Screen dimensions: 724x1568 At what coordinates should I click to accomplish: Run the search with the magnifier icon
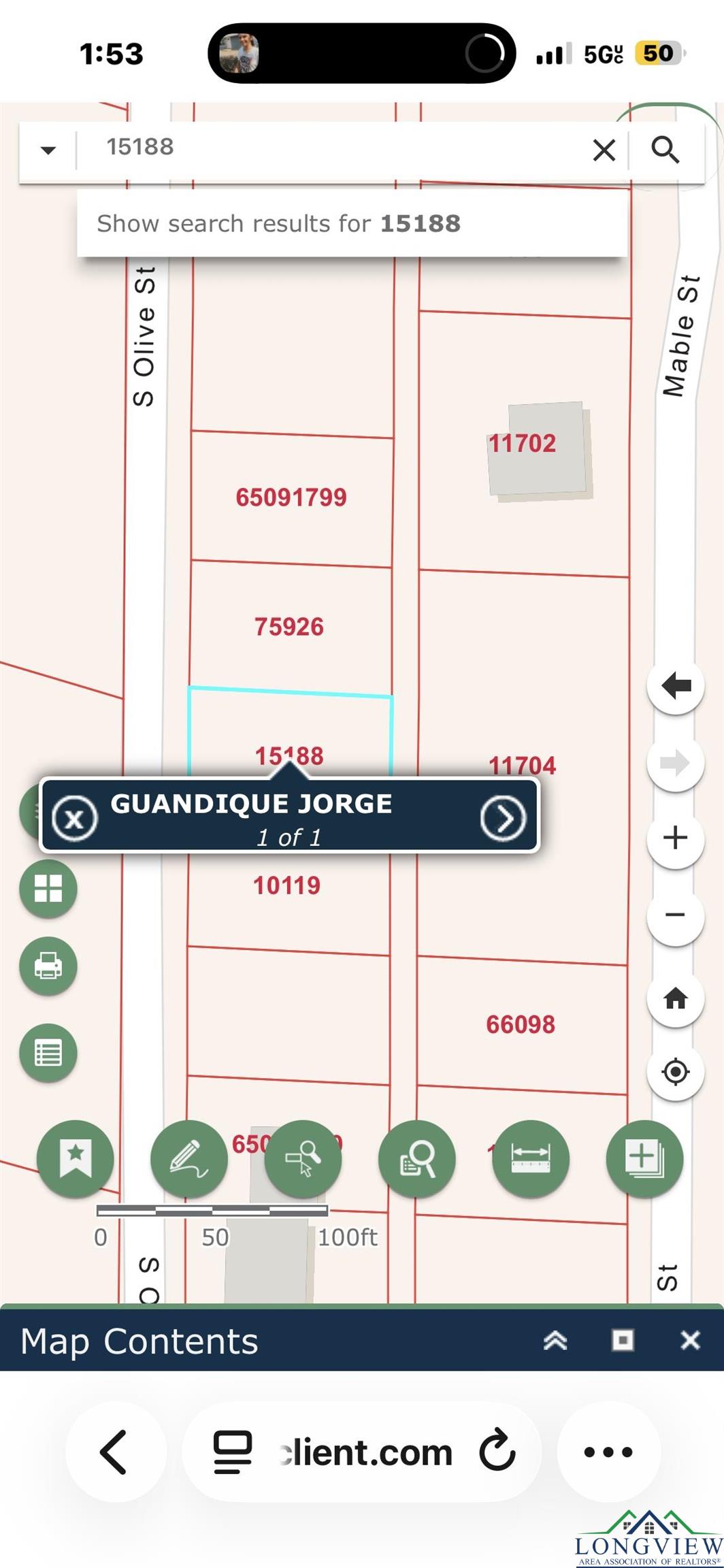pos(665,150)
